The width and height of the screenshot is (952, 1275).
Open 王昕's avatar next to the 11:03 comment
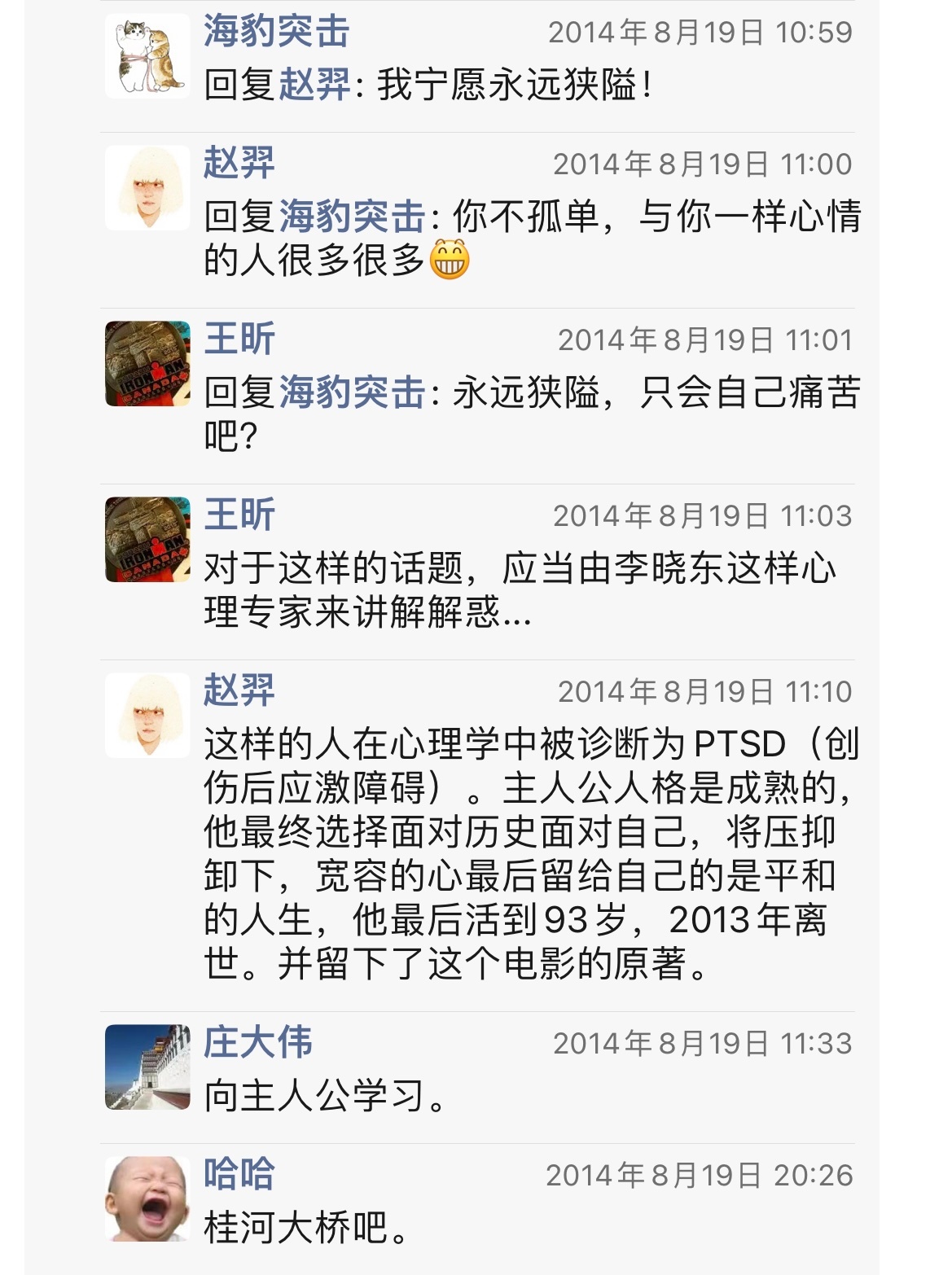(x=147, y=540)
